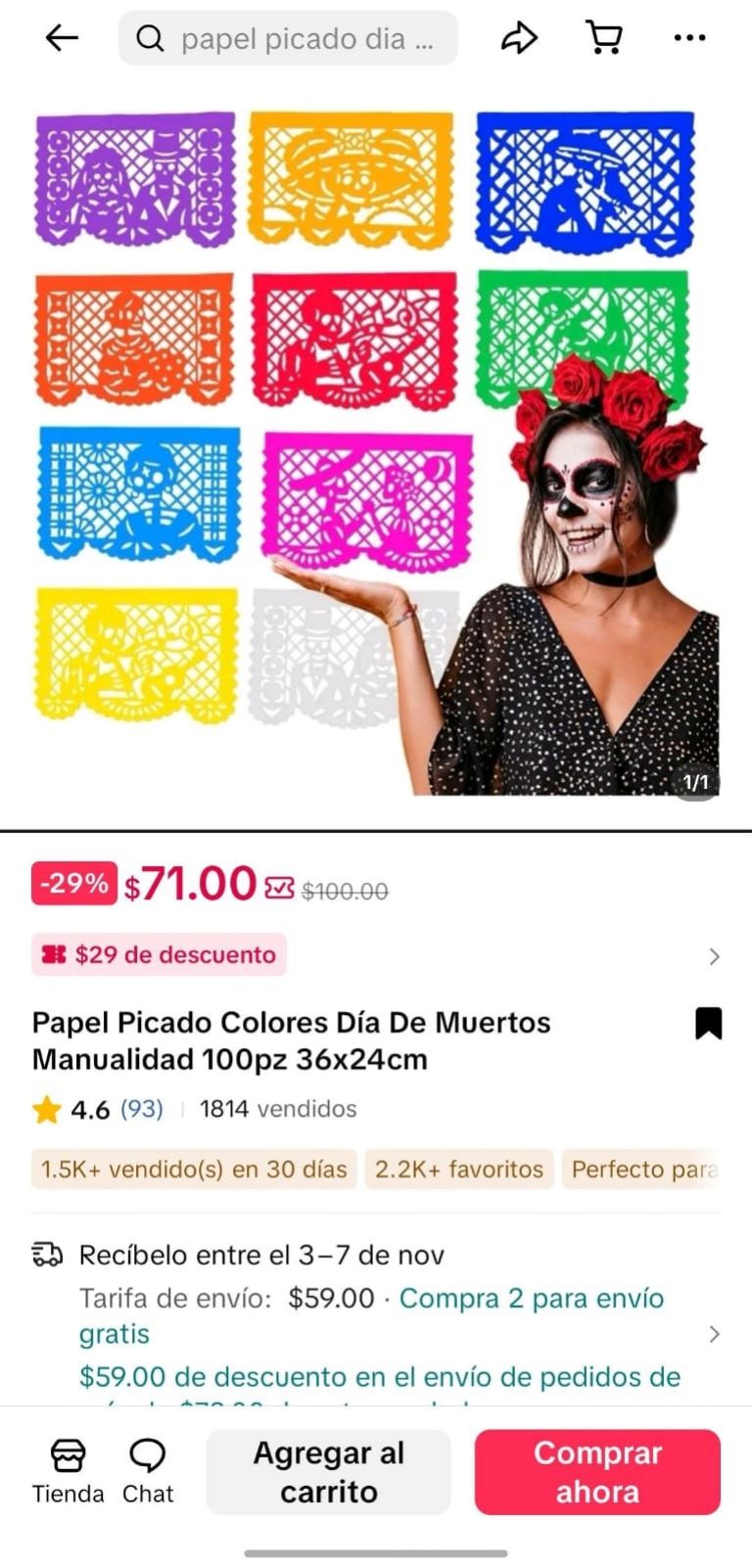The image size is (752, 1568).
Task: Tap the Compra 2 para envío gratis link
Action: [532, 1299]
